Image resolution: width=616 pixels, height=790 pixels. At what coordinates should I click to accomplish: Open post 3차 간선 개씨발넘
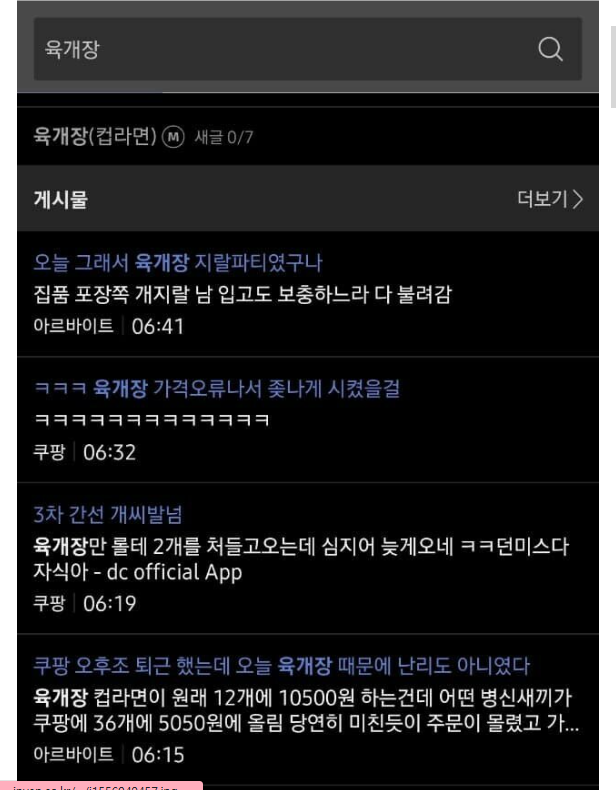click(108, 515)
